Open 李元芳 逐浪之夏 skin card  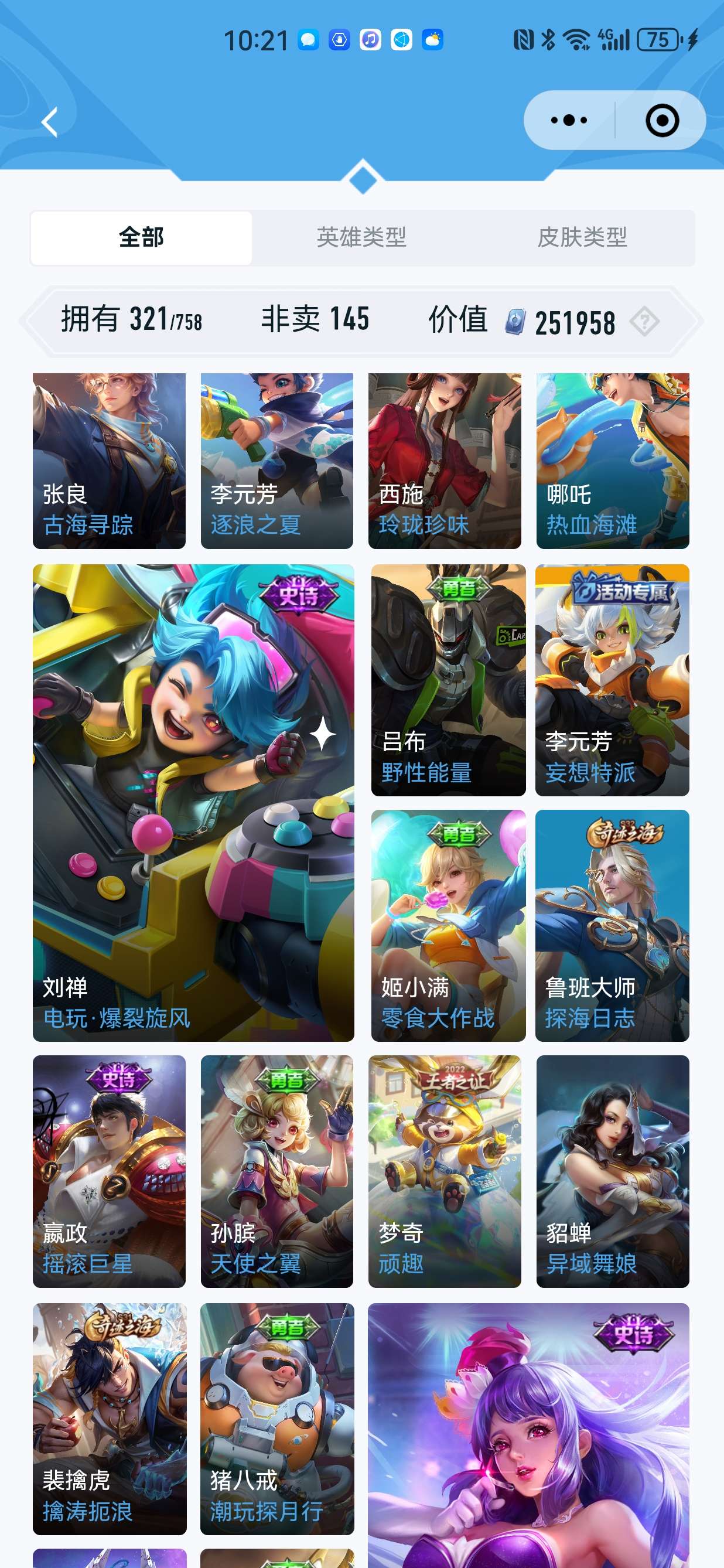[x=277, y=461]
